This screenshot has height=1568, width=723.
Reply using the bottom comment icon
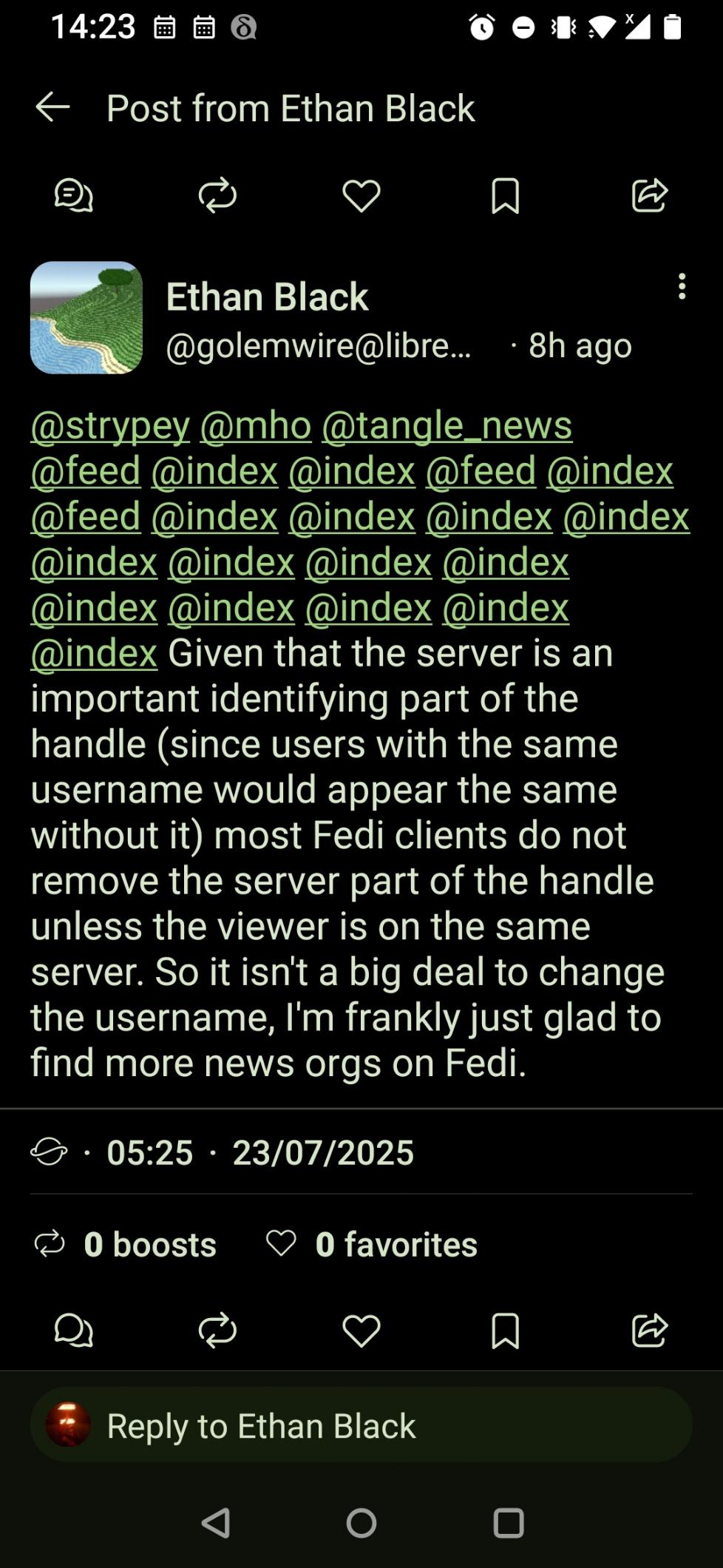pyautogui.click(x=74, y=1331)
